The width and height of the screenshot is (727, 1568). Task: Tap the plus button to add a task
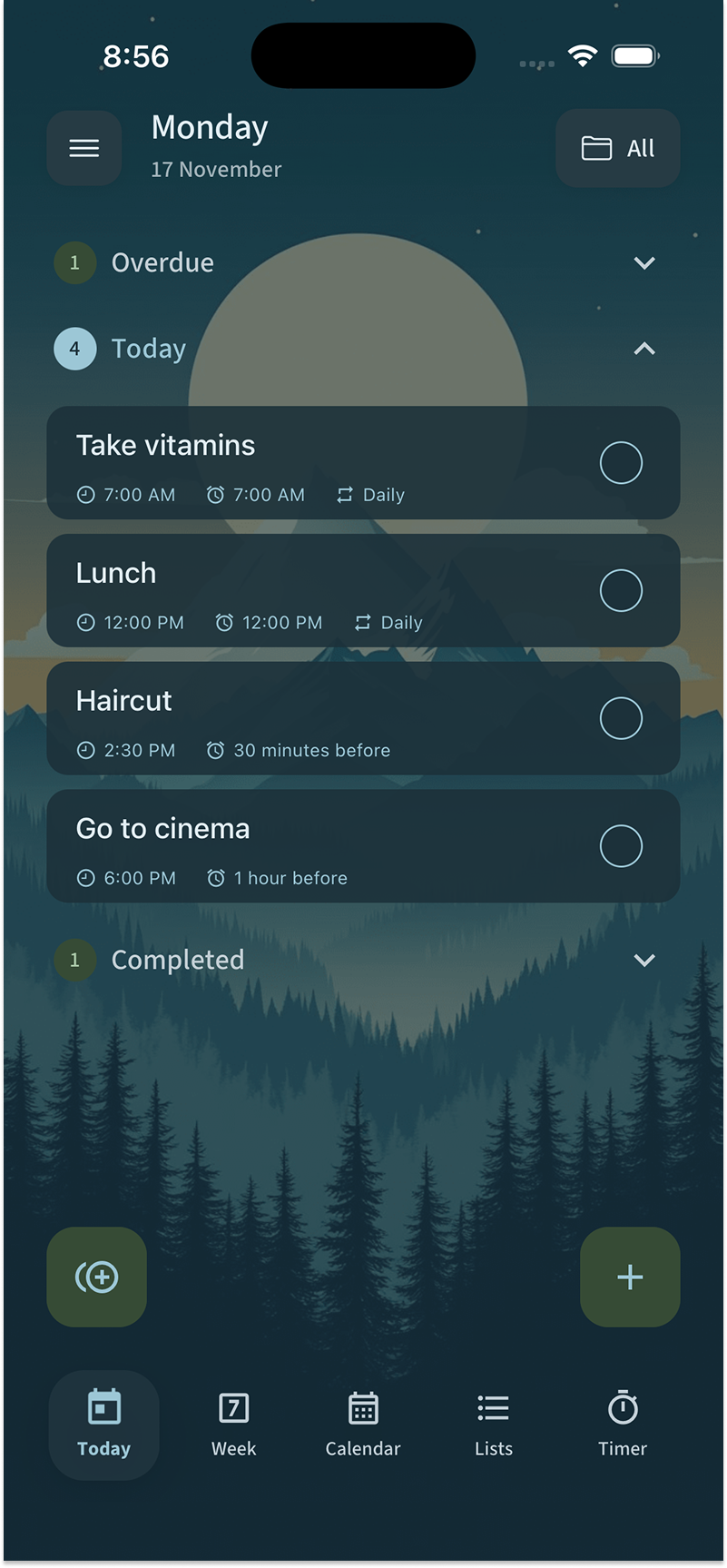[x=629, y=1277]
